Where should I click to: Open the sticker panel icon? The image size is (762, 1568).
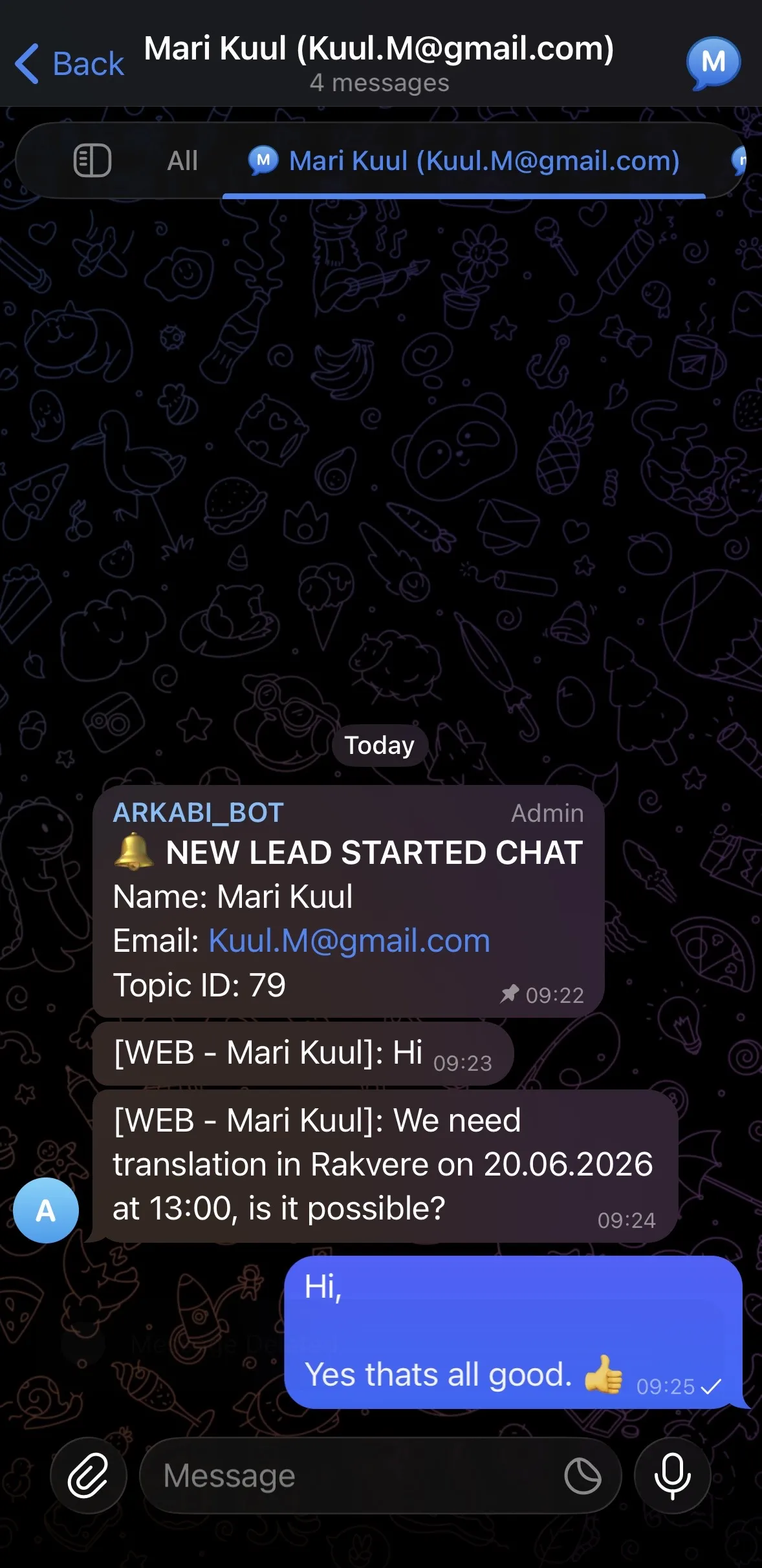click(582, 1476)
